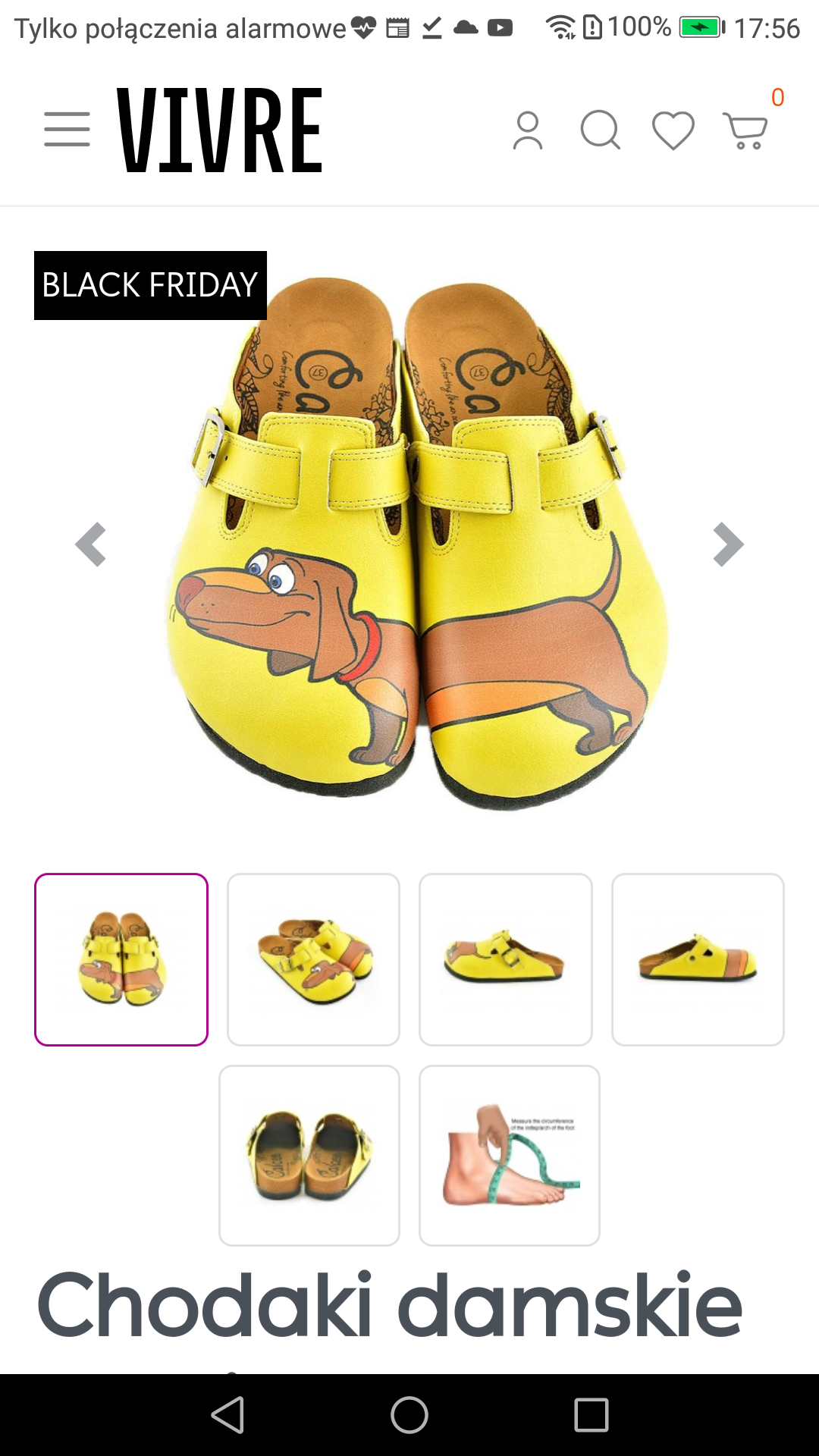Viewport: 819px width, 1456px height.
Task: View the wishlist heart
Action: point(673,130)
